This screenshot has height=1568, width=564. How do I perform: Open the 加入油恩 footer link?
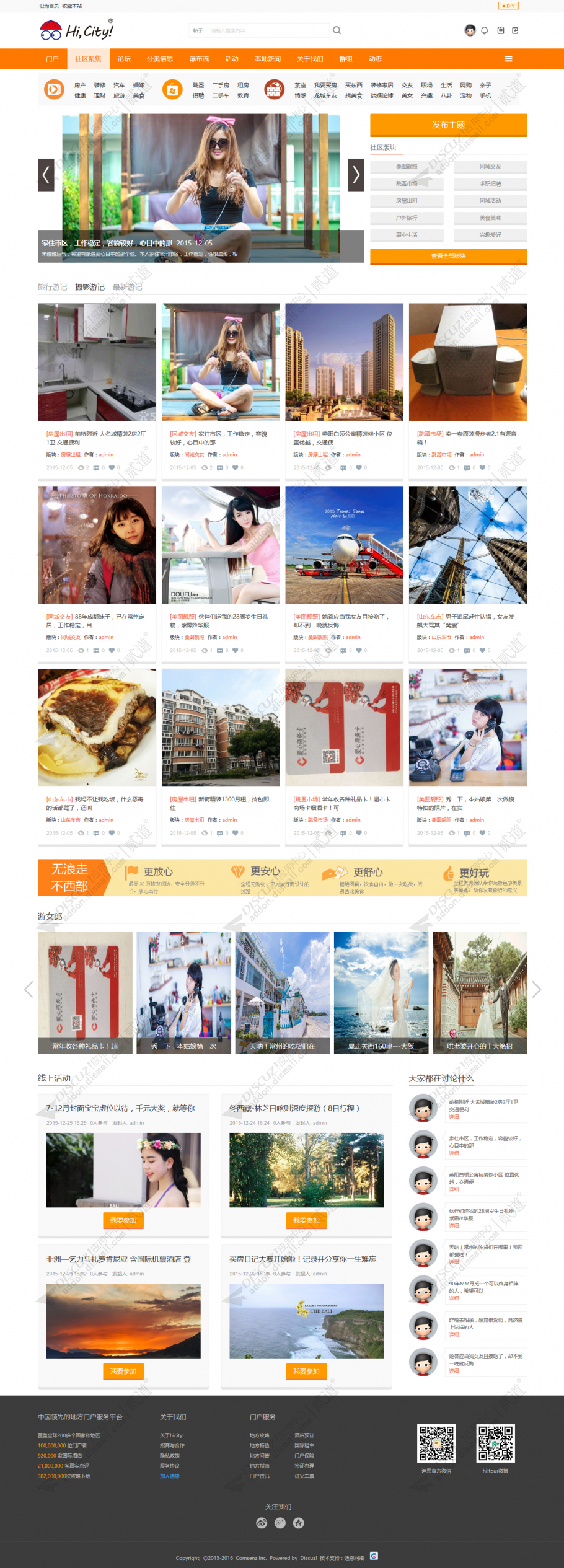169,1476
